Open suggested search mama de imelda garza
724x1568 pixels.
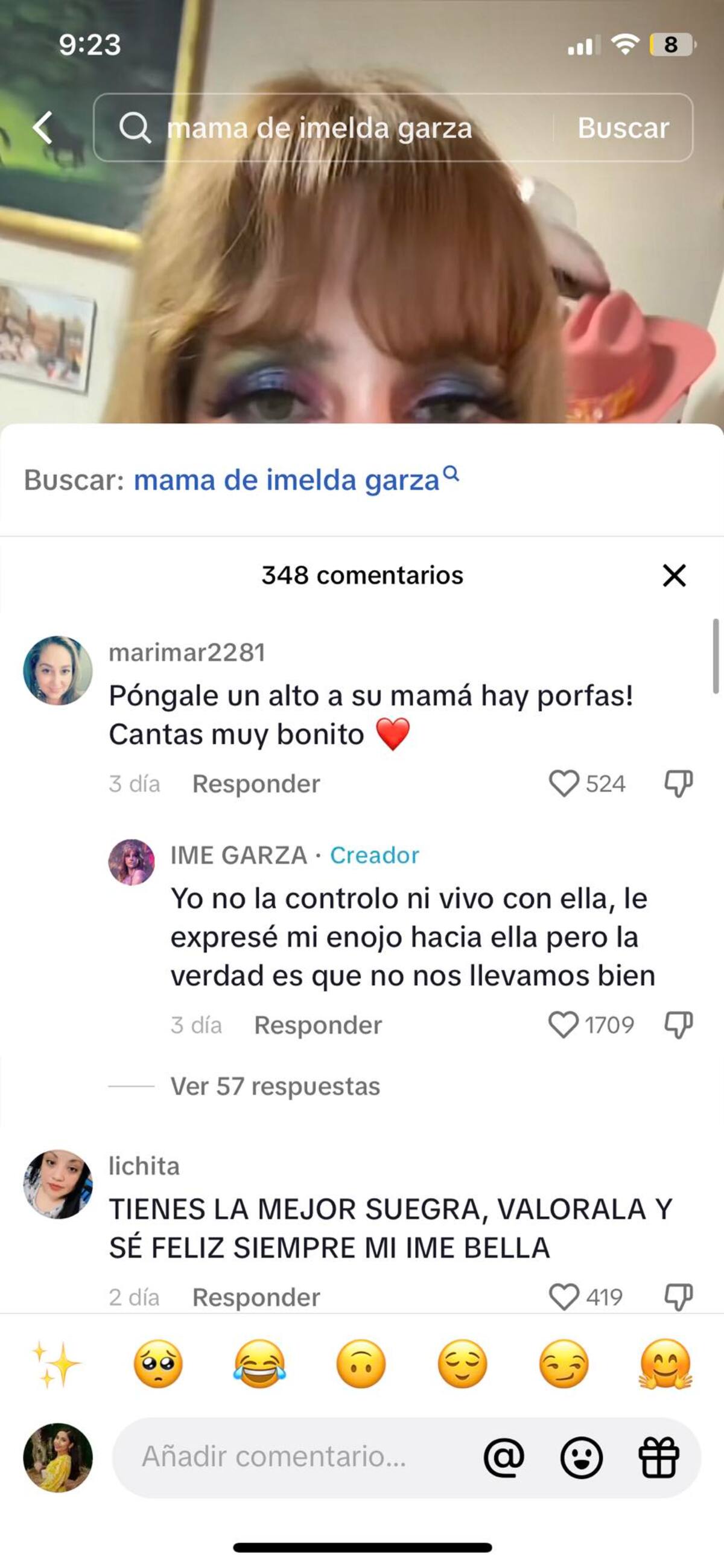pos(286,480)
